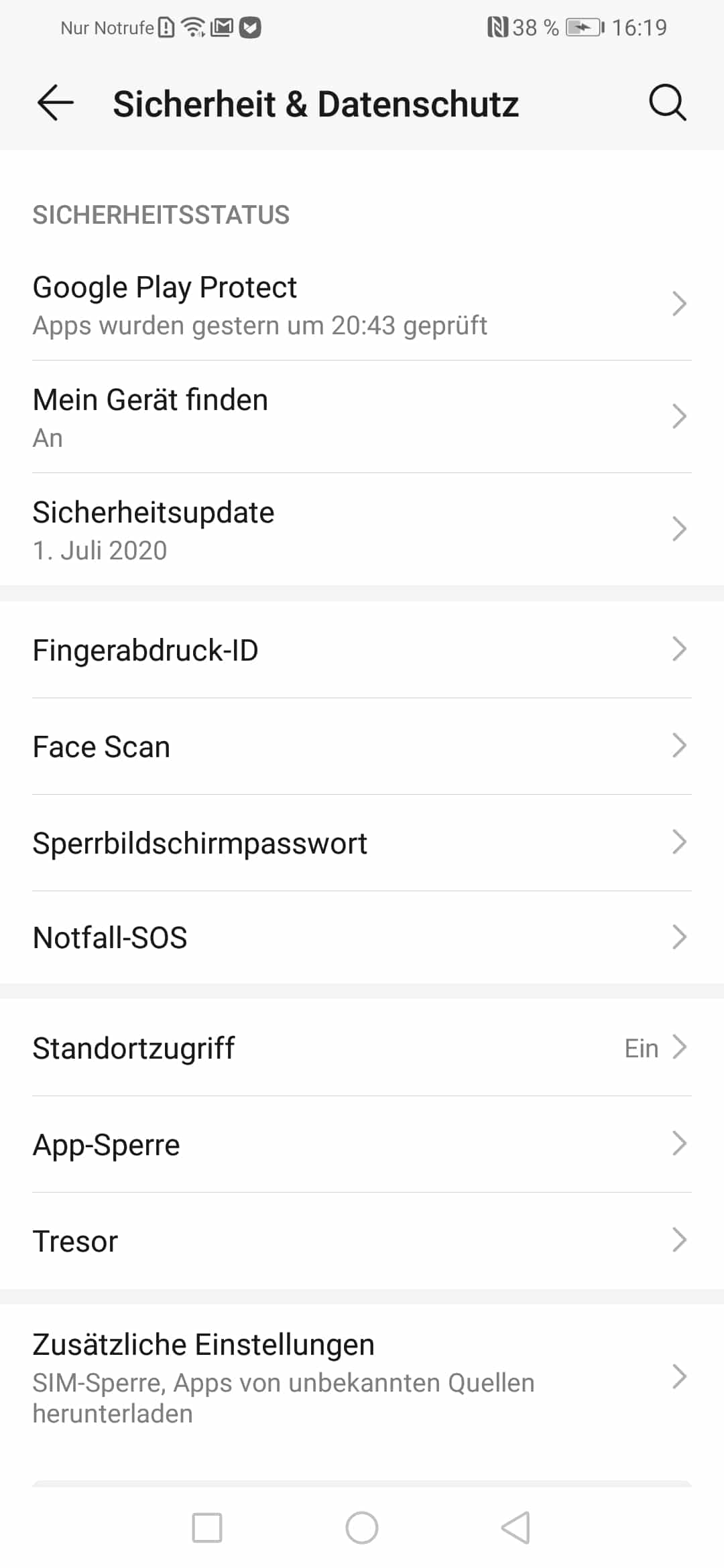Image resolution: width=724 pixels, height=1568 pixels.
Task: Select the Face Scan option
Action: 362,746
